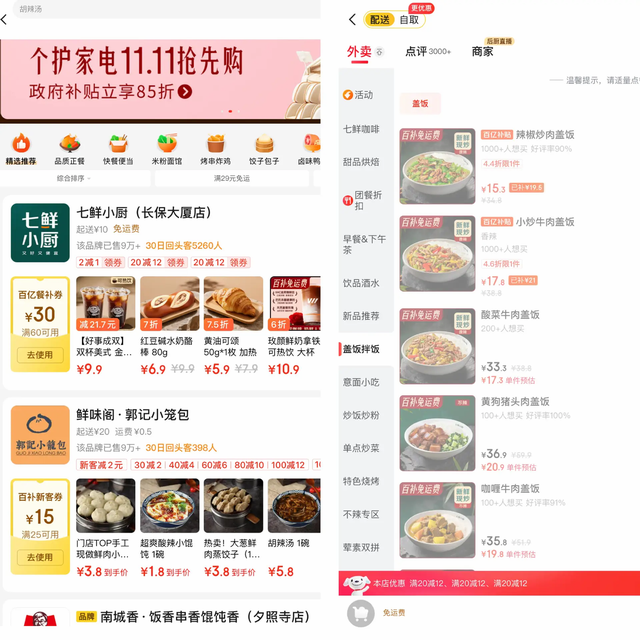This screenshot has height=640, width=640.
Task: Open the 七鲜小厨（长保大厦店）store
Action: pyautogui.click(x=144, y=212)
